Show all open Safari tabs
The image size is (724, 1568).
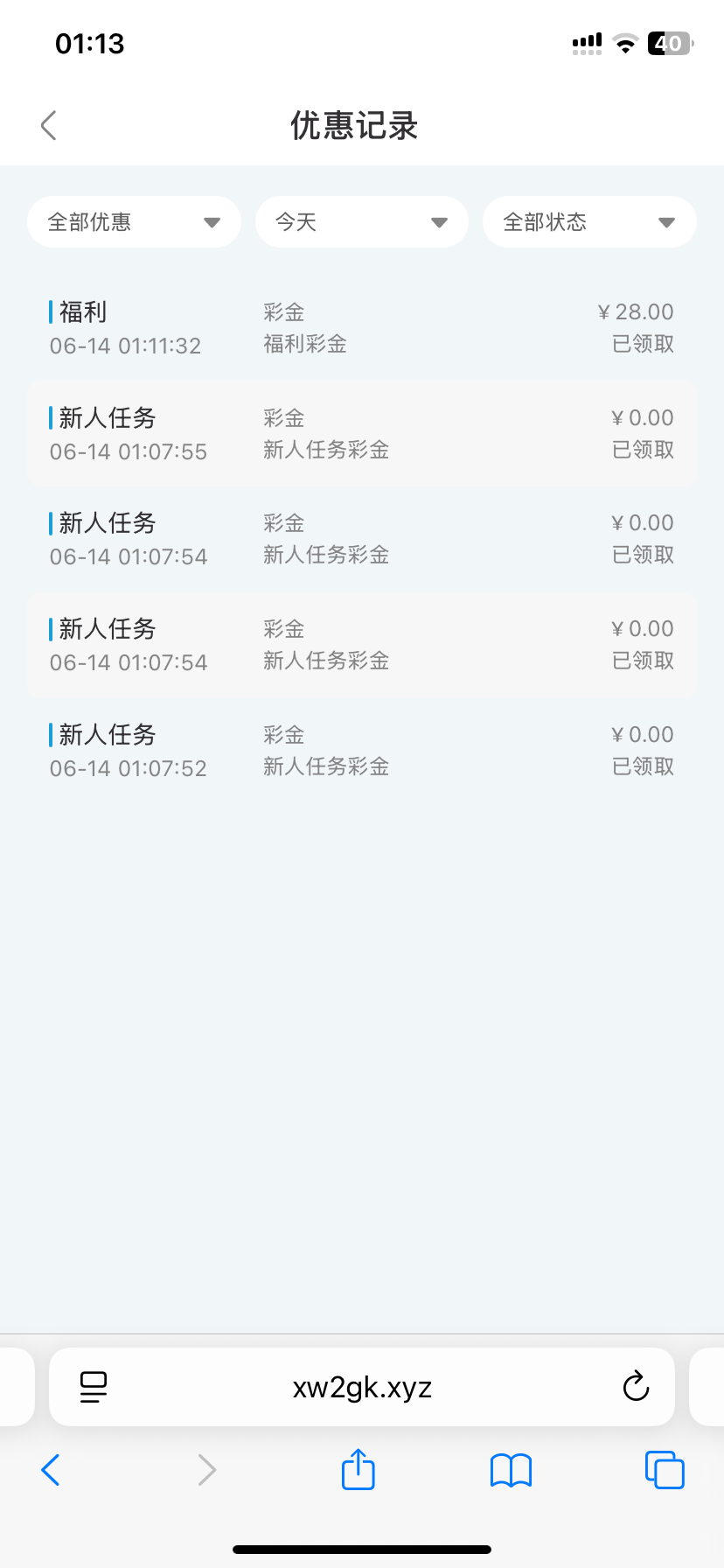pos(665,1470)
